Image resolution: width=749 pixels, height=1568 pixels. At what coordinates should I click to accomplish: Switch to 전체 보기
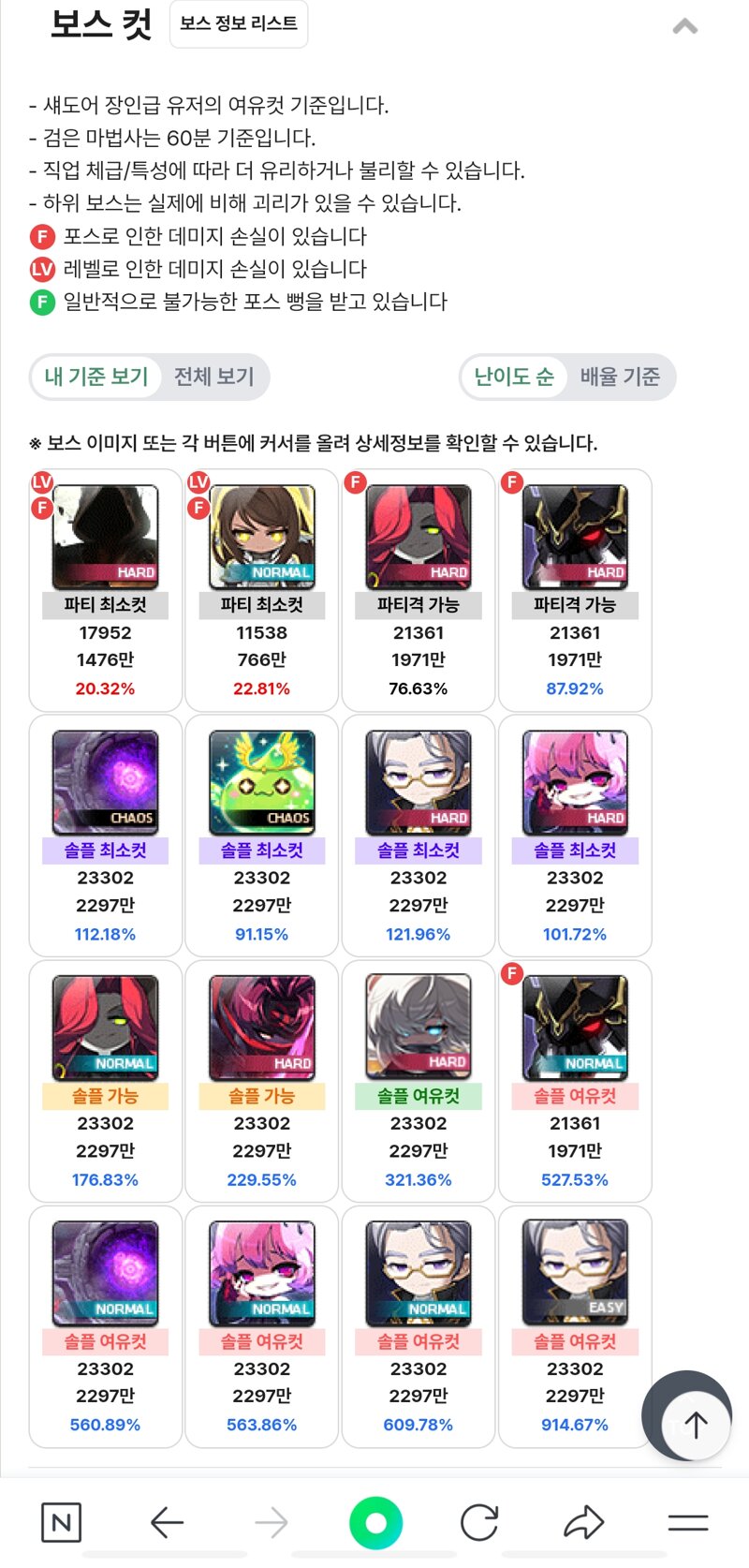click(214, 377)
